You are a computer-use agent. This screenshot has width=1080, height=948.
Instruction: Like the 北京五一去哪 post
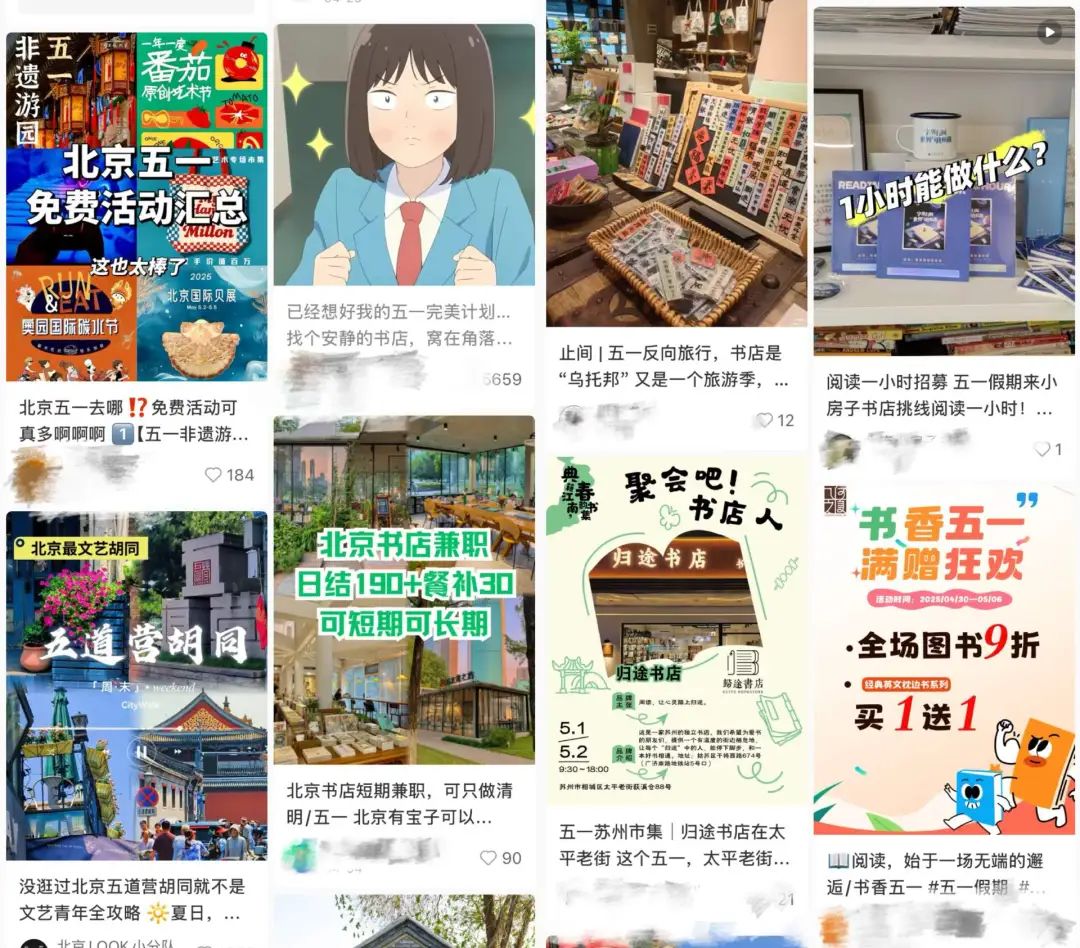(214, 475)
